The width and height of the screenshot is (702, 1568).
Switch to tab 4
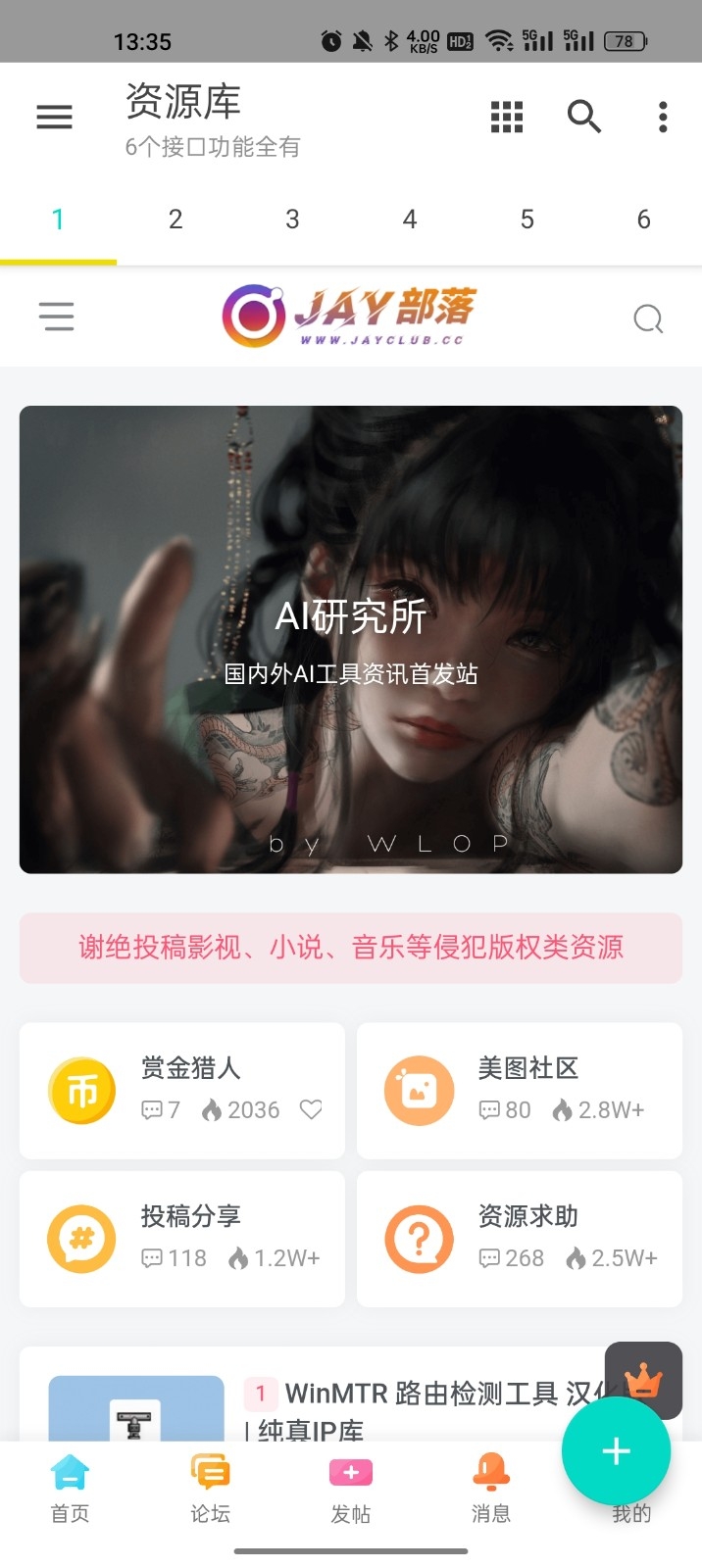(x=410, y=220)
